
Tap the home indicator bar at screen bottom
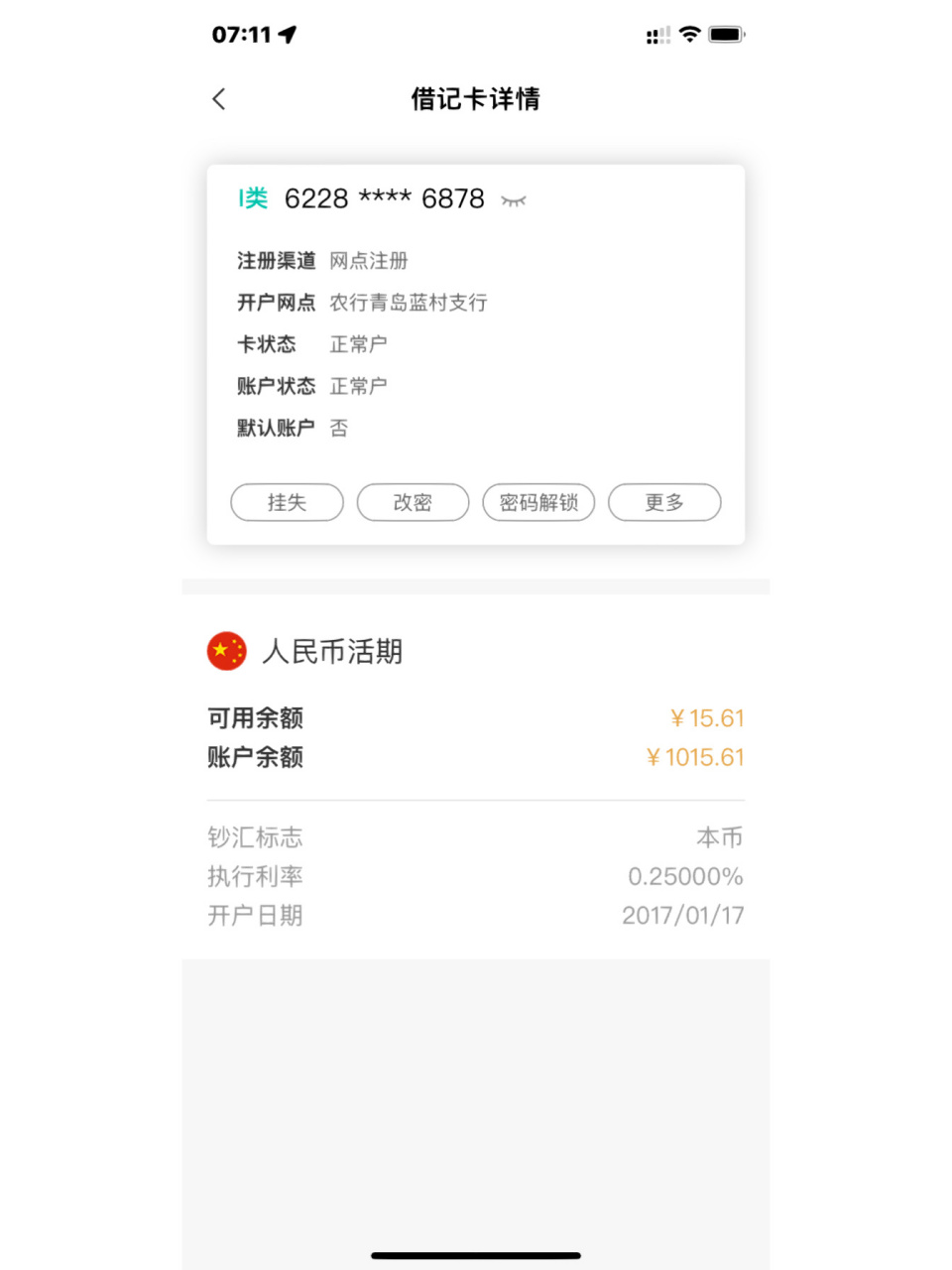pos(475,1255)
